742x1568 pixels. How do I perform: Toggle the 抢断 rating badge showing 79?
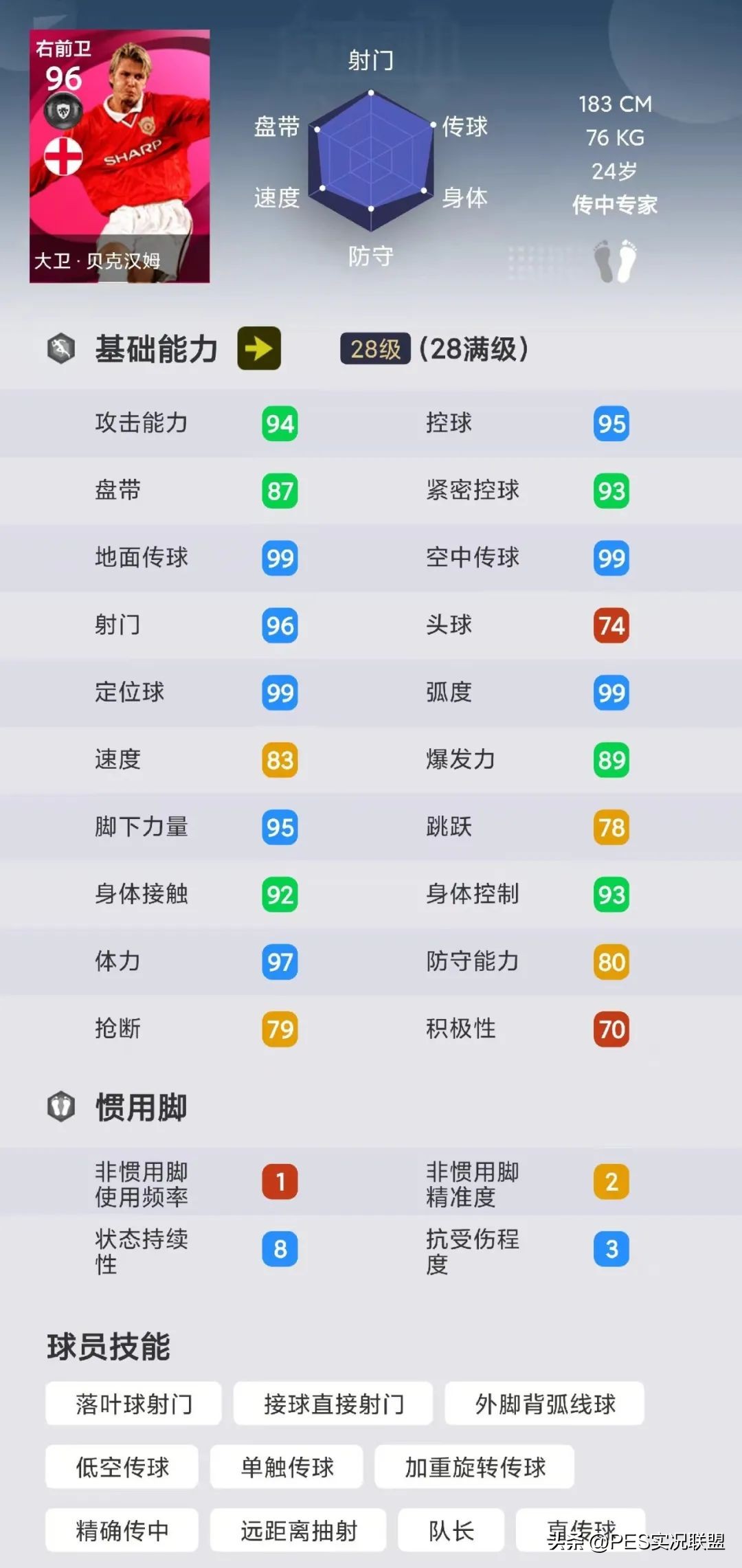click(278, 1030)
